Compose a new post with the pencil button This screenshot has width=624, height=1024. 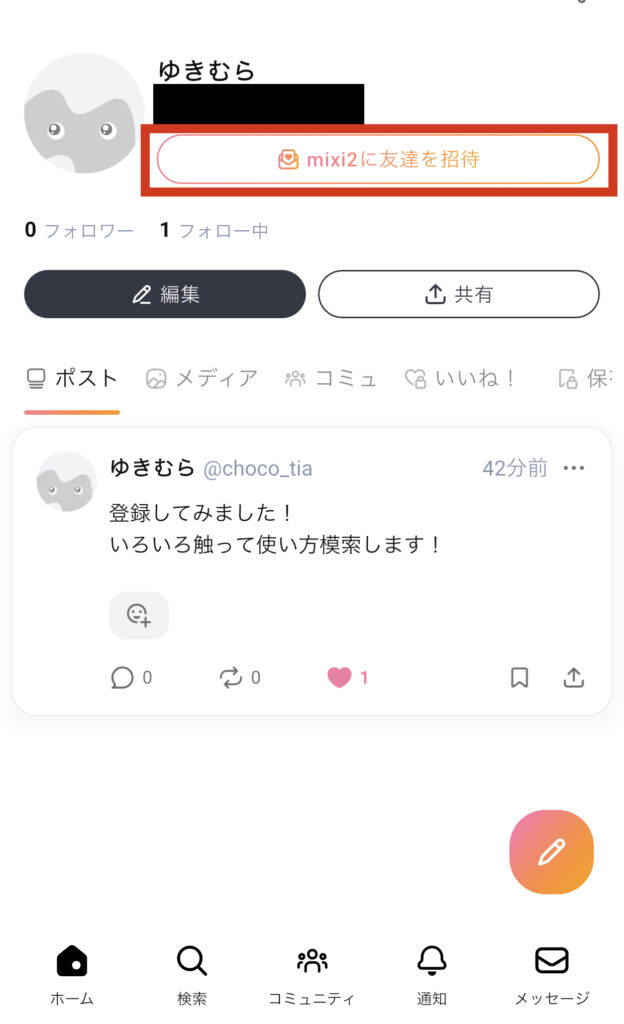(x=551, y=852)
